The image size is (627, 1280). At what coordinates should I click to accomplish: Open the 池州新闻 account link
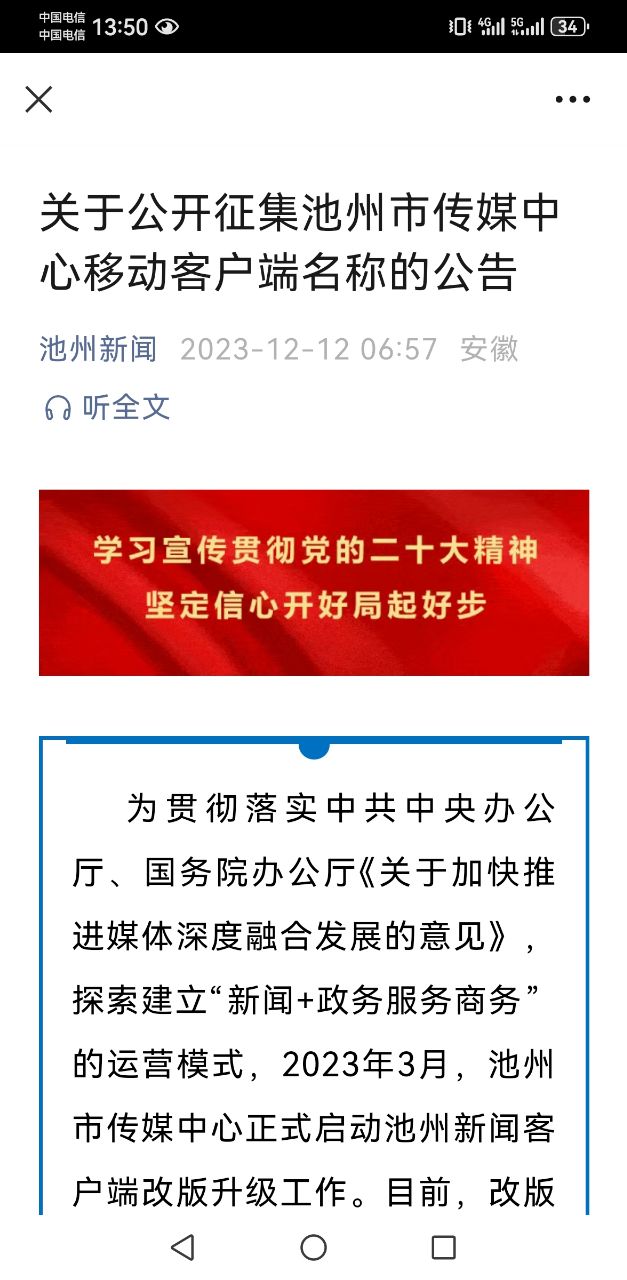coord(98,349)
